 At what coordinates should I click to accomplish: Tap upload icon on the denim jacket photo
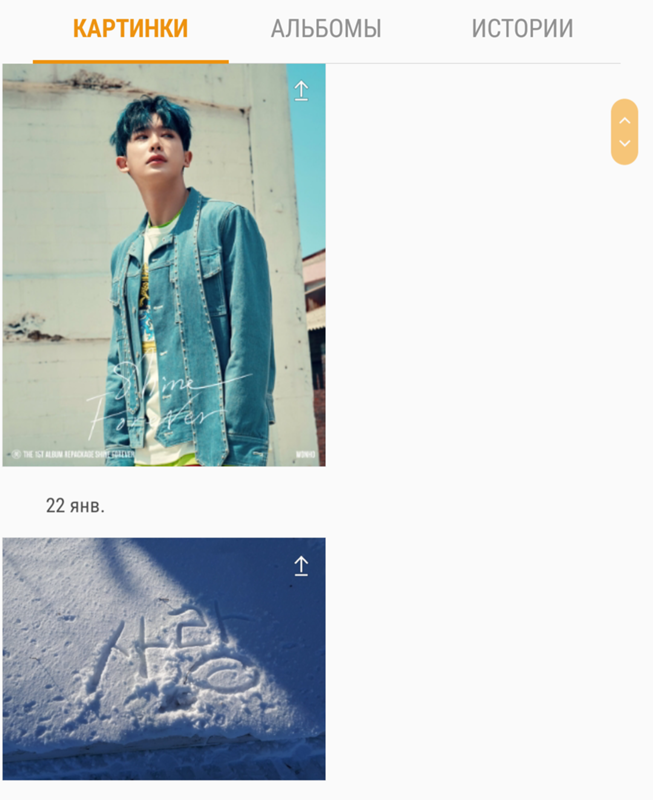tap(301, 91)
